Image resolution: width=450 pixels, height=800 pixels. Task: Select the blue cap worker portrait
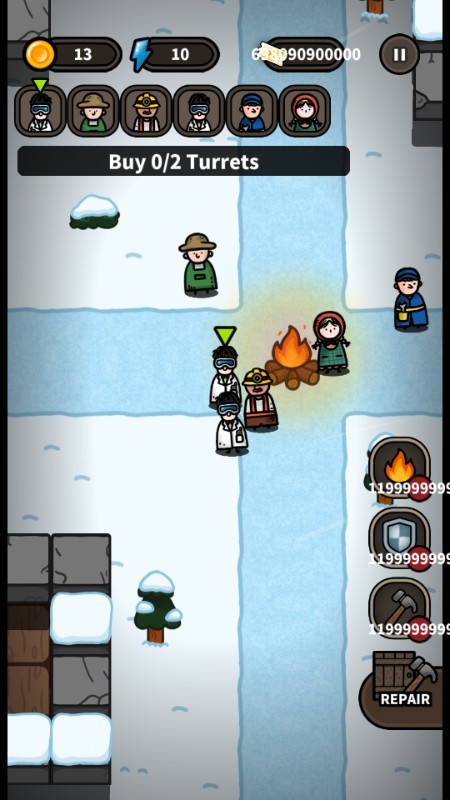[252, 111]
